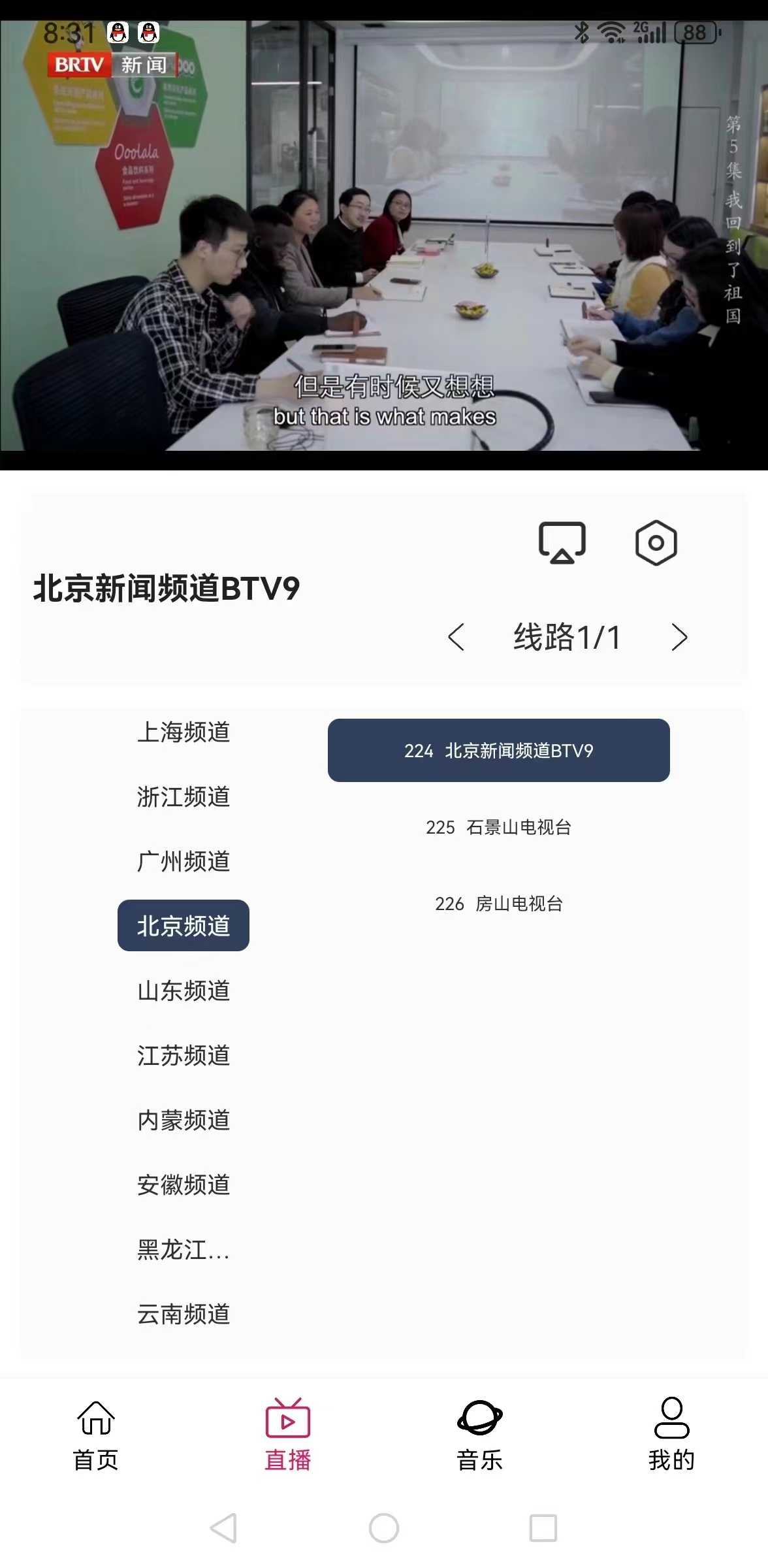Image resolution: width=768 pixels, height=1568 pixels.
Task: Switch to next line with right arrow
Action: (679, 637)
